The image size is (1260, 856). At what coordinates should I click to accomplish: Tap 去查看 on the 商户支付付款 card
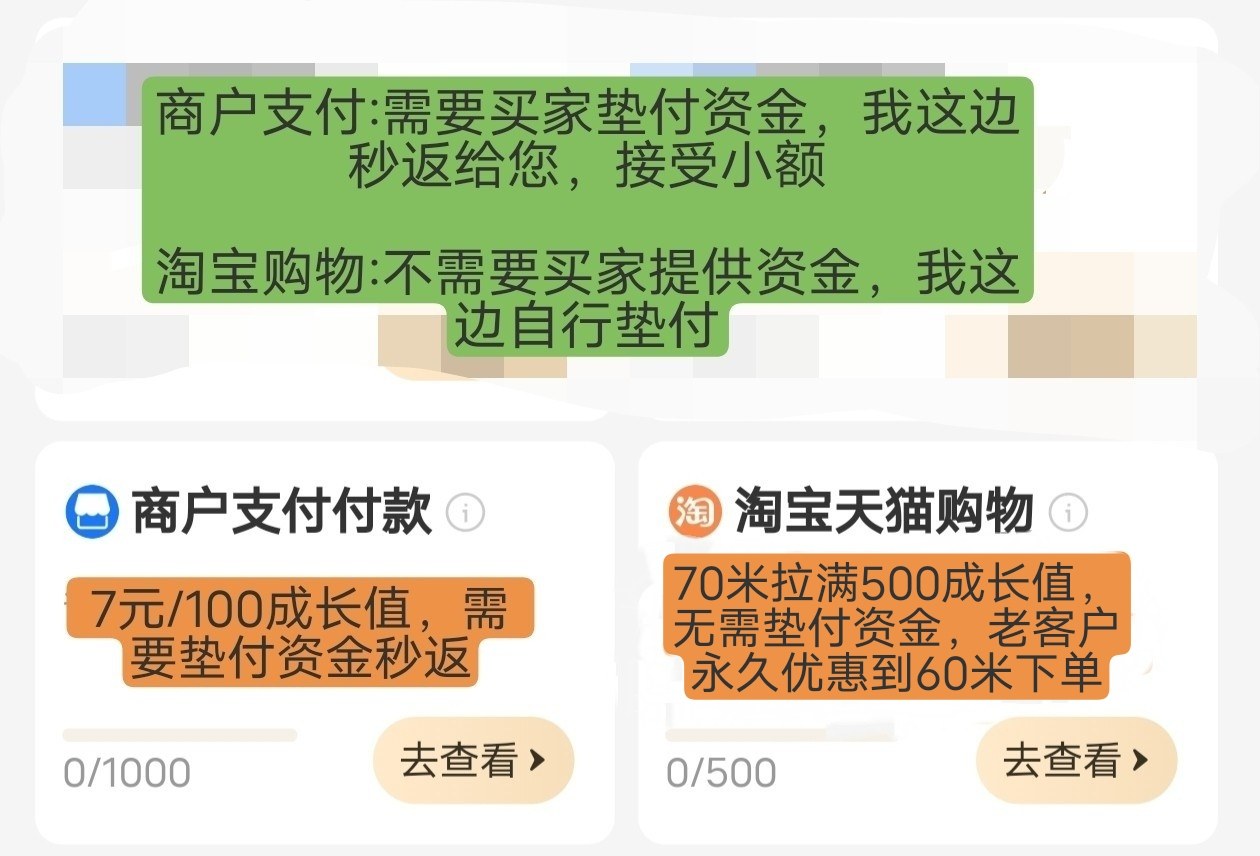point(473,760)
